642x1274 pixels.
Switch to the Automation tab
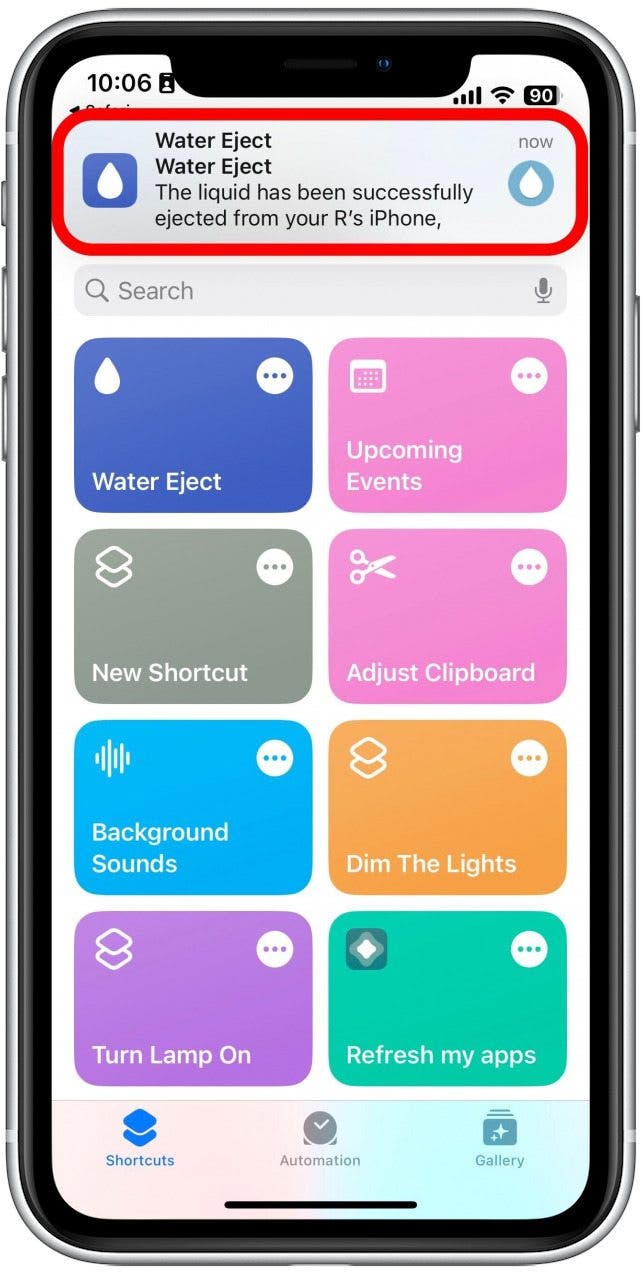[x=320, y=1139]
